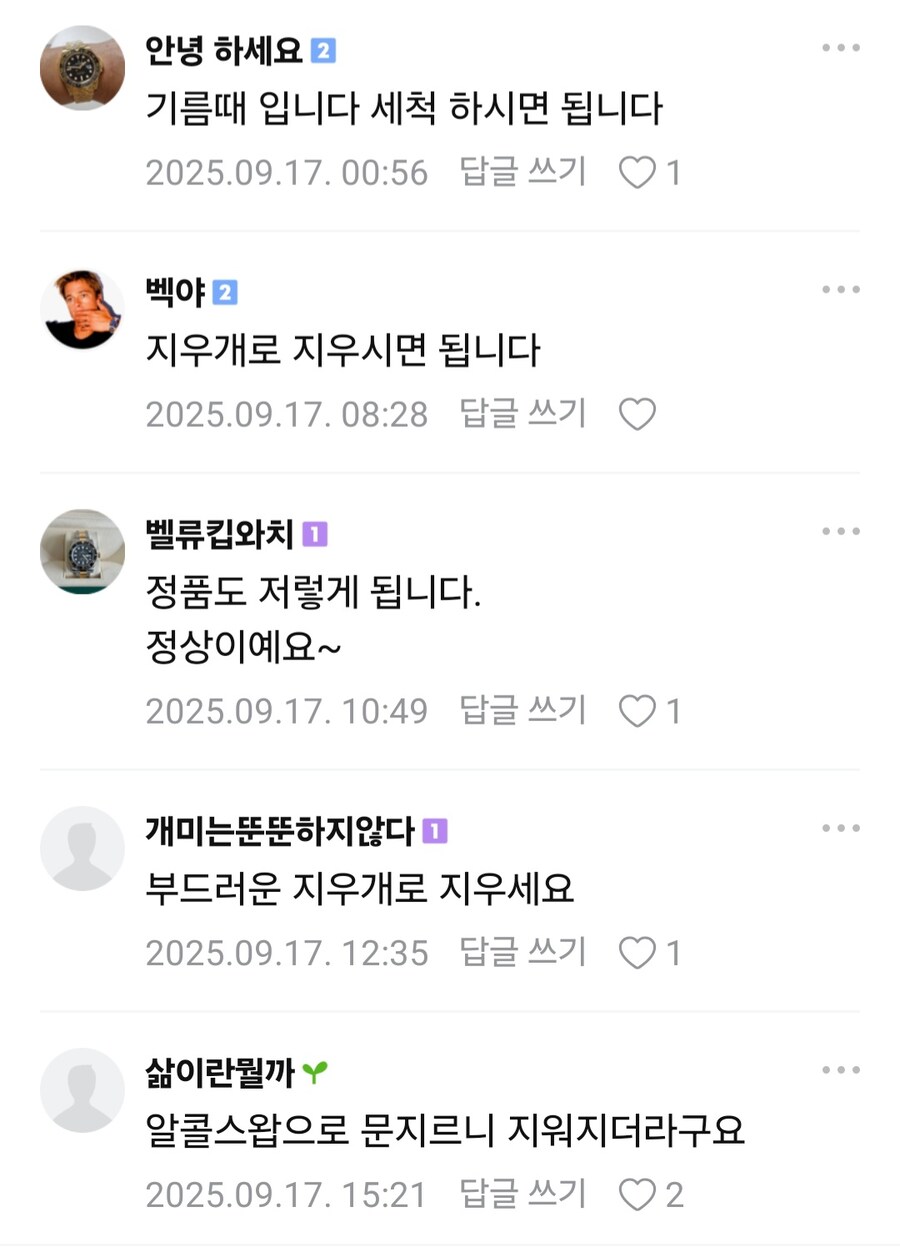Open the three-dot menu on 벡야's comment
This screenshot has height=1252, width=900.
tap(838, 288)
